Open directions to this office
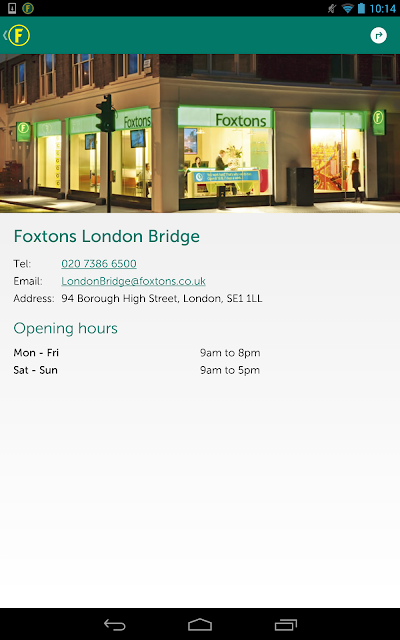400x640 pixels. click(378, 36)
